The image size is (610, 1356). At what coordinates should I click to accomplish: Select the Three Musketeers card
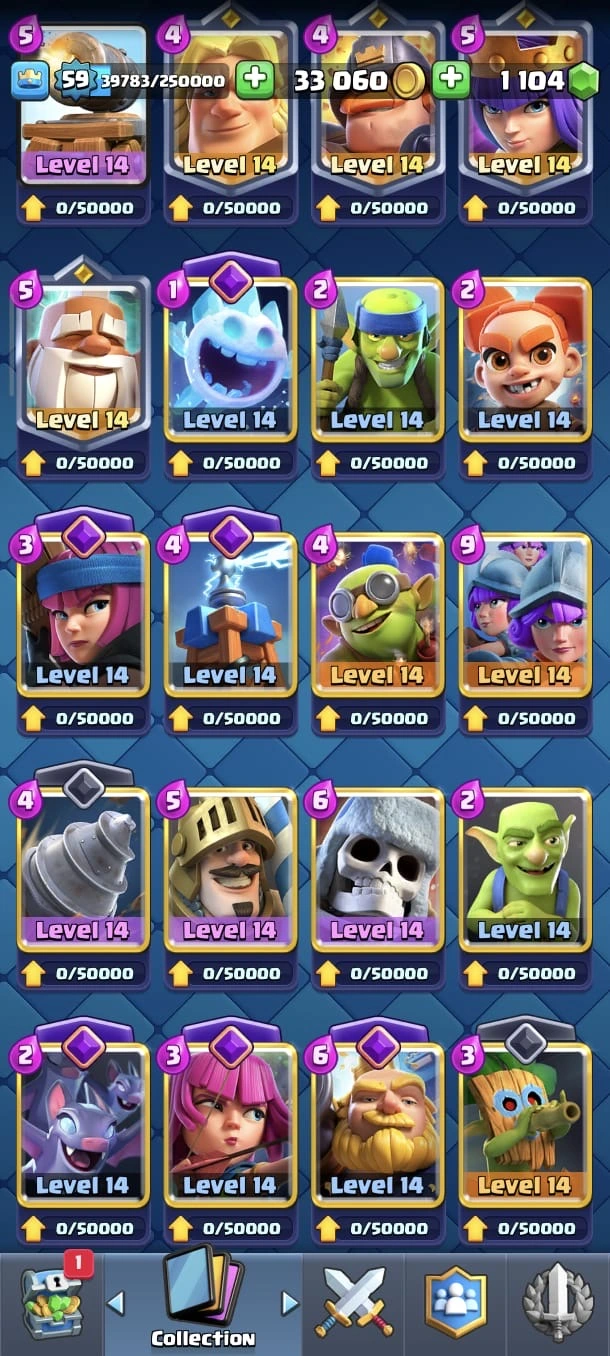(524, 615)
